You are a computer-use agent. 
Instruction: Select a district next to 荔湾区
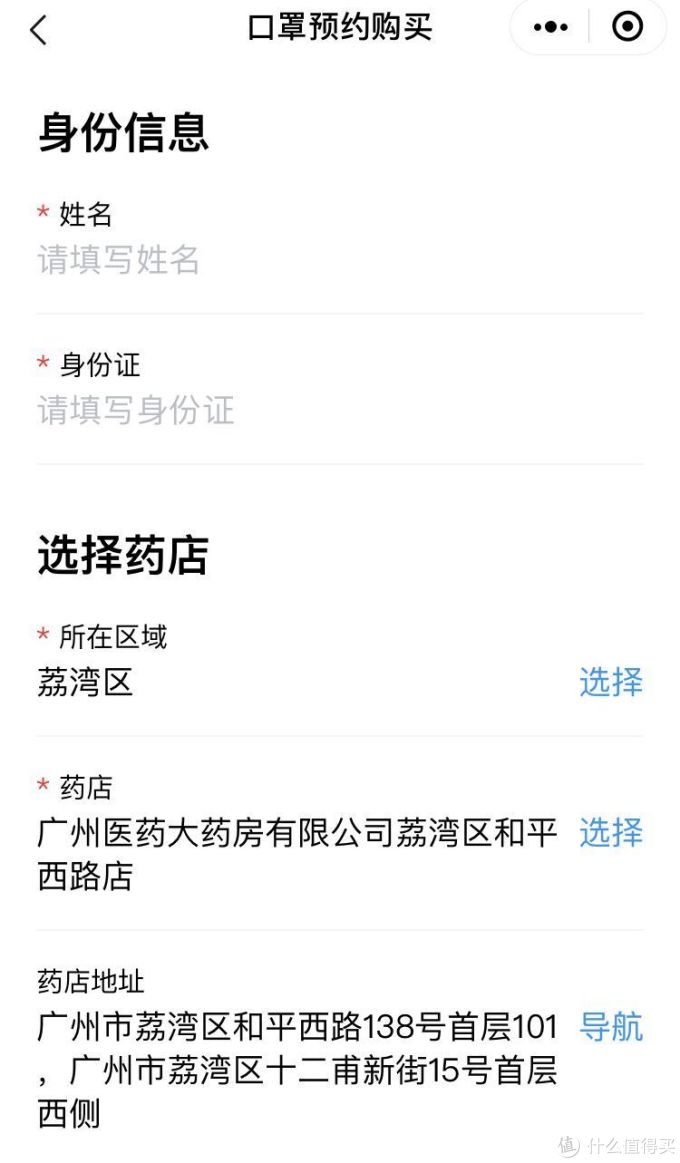pyautogui.click(x=611, y=683)
